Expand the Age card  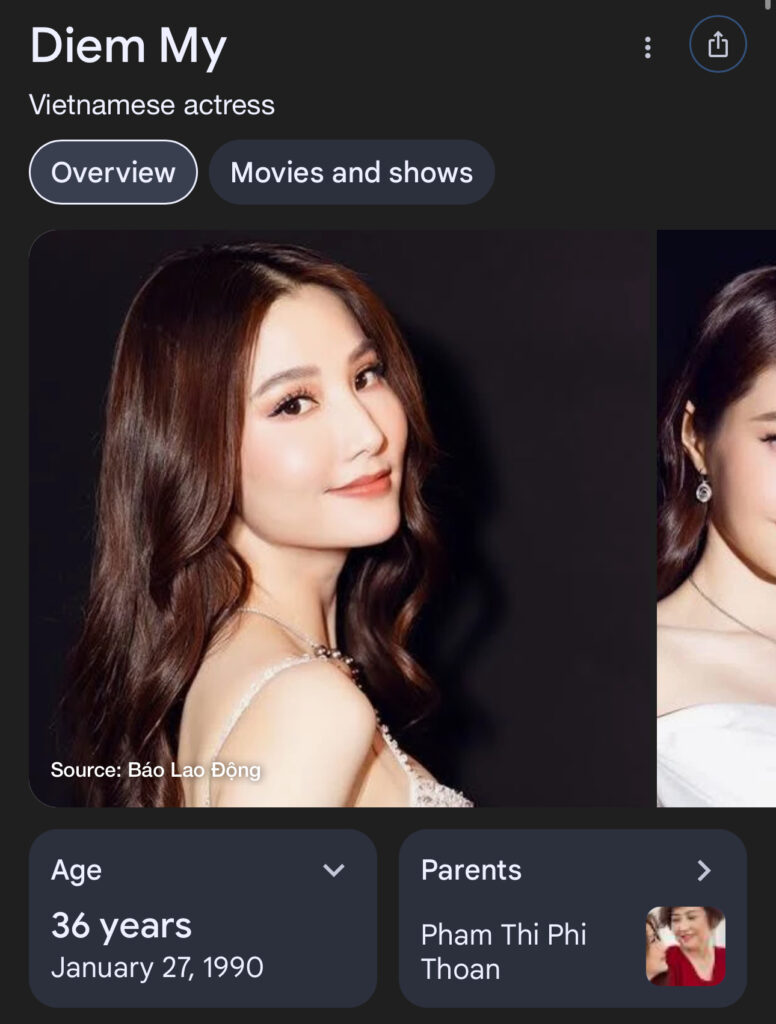click(x=333, y=870)
